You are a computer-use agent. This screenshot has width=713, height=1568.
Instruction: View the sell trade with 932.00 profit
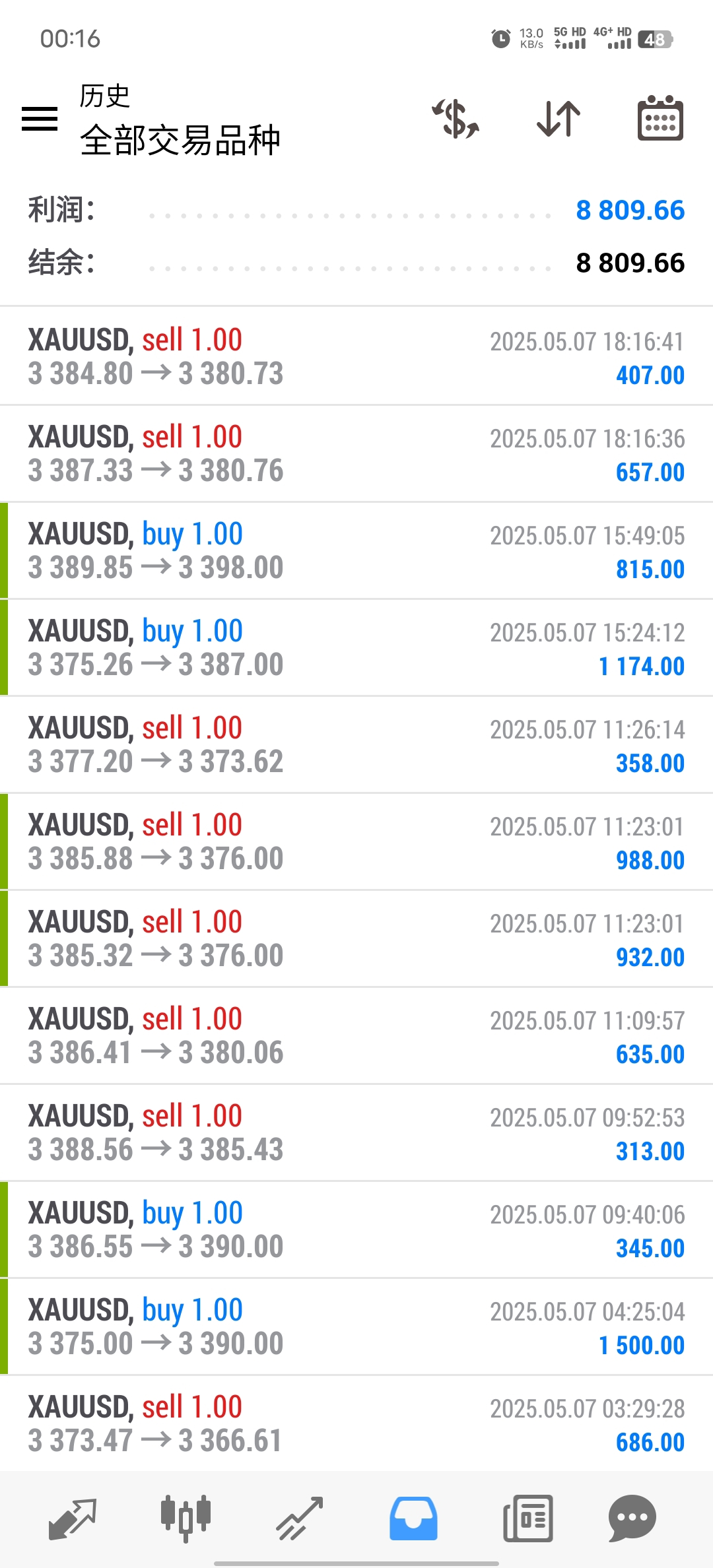[x=356, y=938]
